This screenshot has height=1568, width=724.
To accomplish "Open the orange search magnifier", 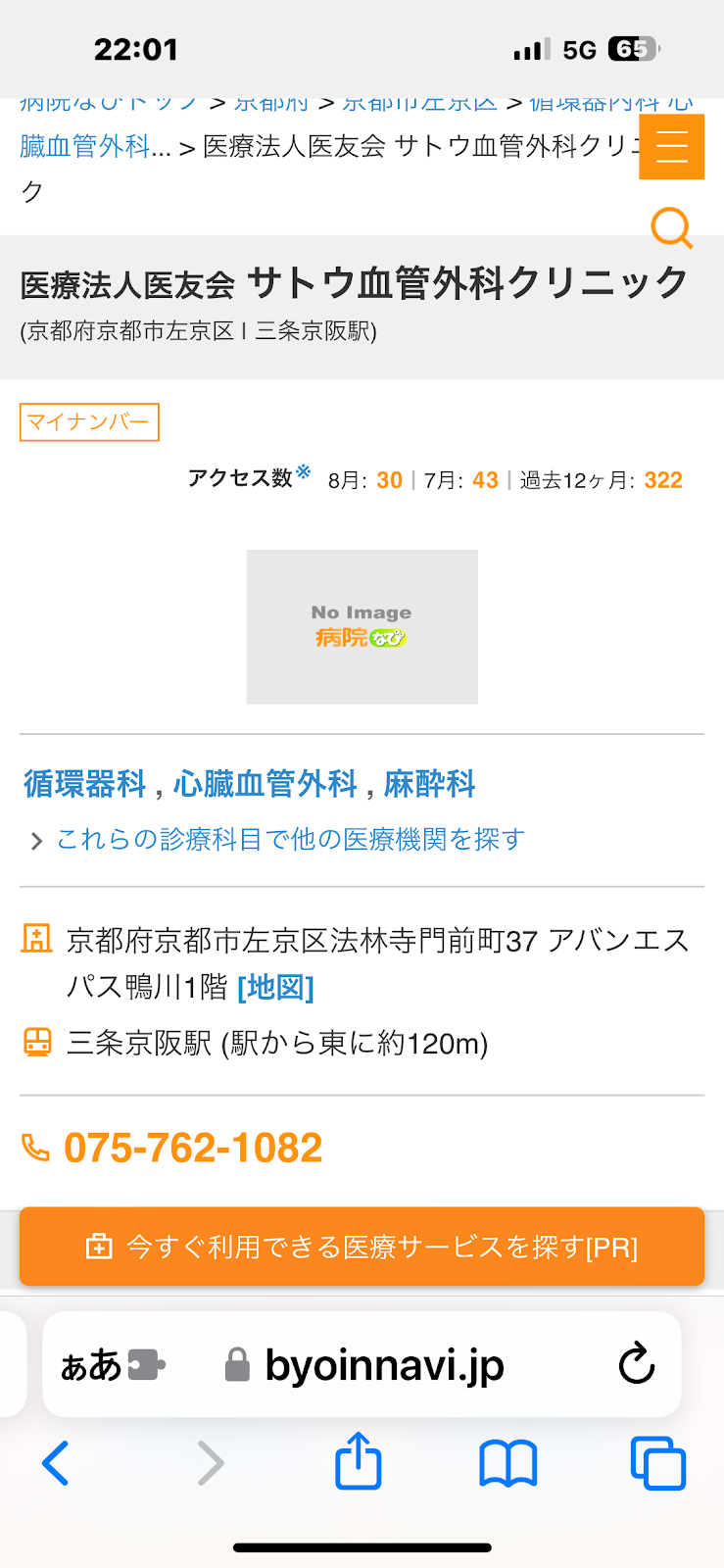I will pos(671,228).
